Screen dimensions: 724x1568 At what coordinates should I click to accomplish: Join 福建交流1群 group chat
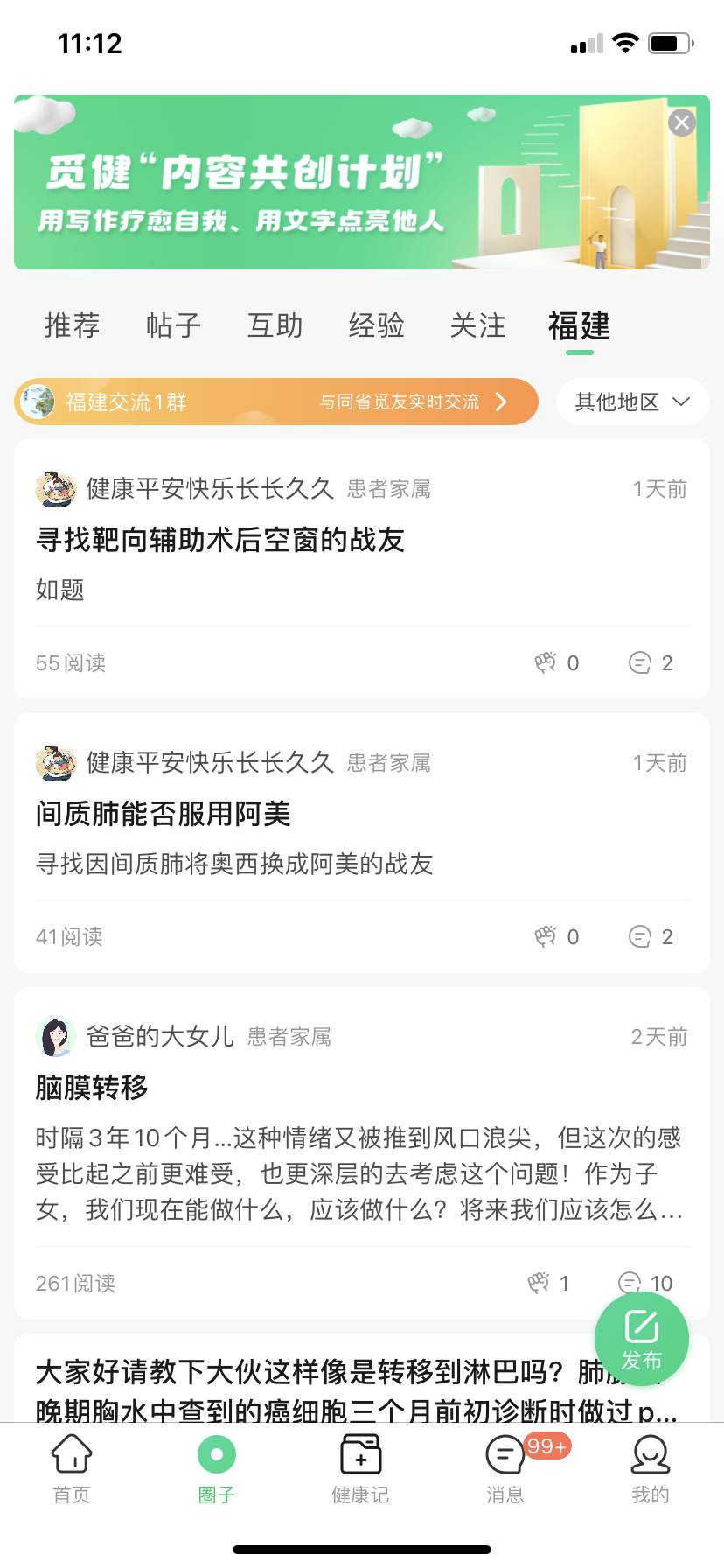tap(275, 402)
